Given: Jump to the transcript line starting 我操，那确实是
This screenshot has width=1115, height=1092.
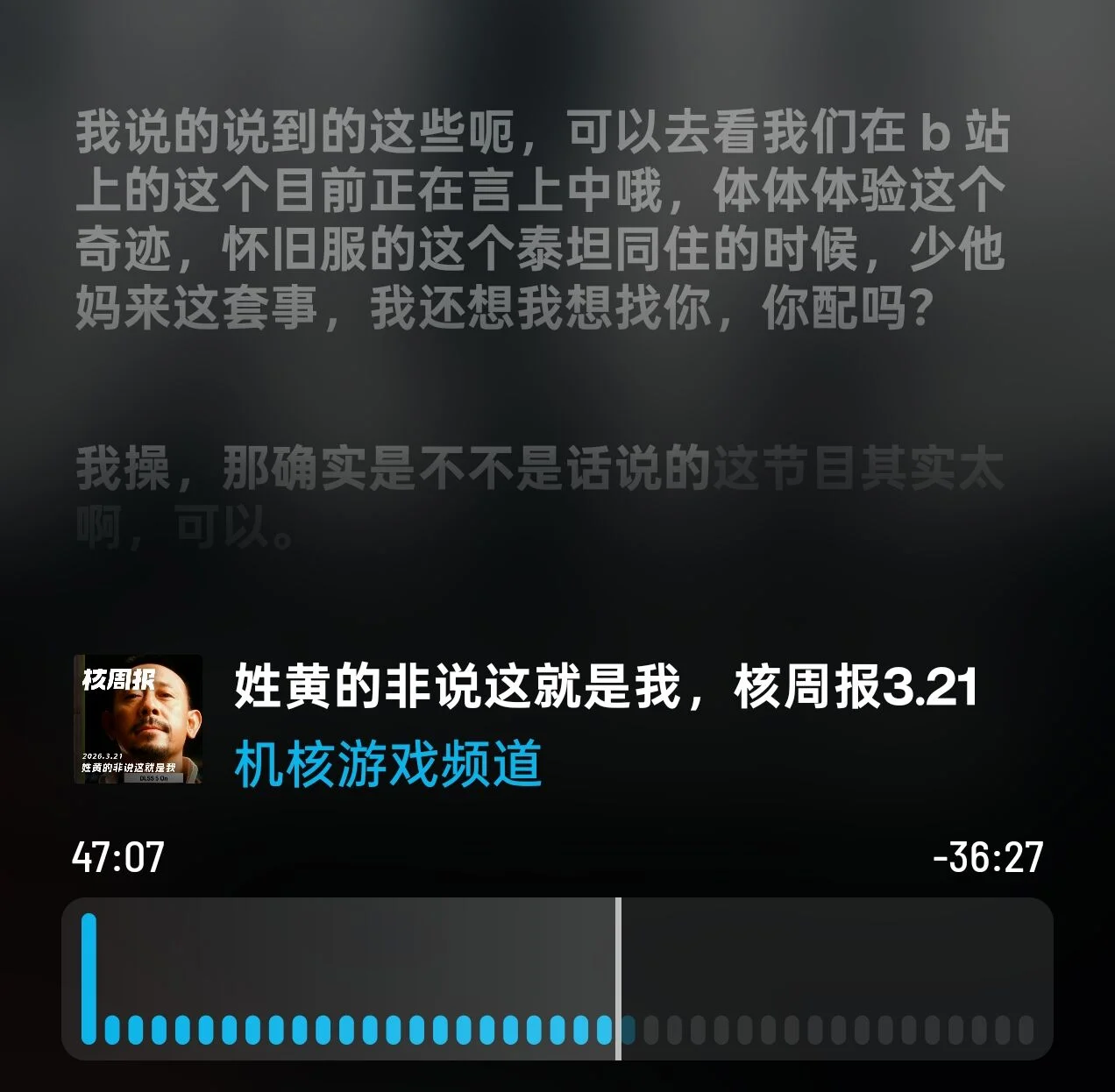Looking at the screenshot, I should [x=539, y=497].
